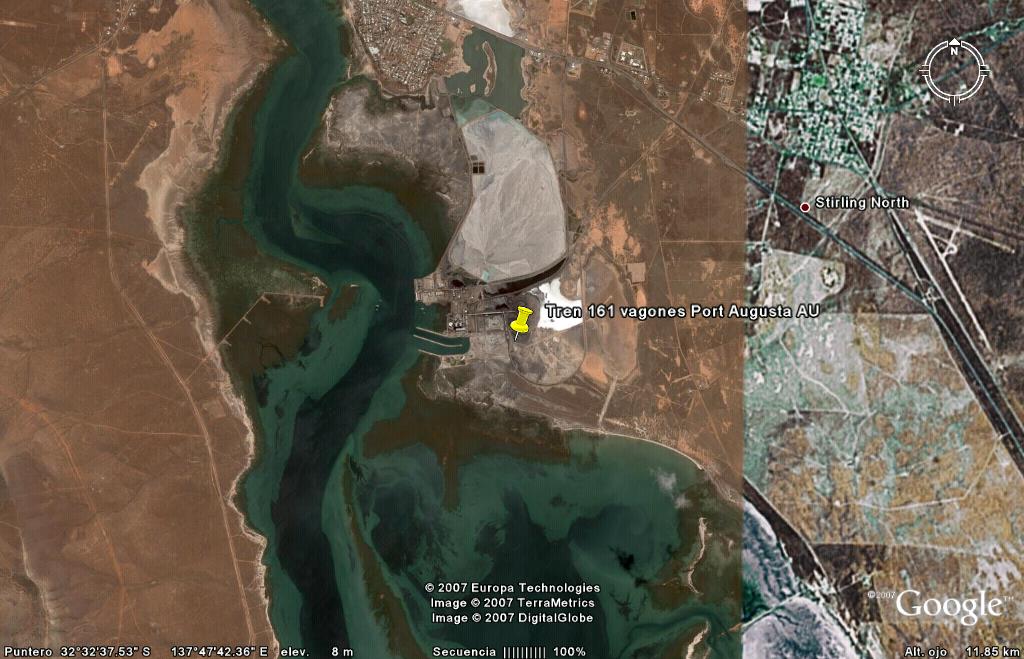Reset the view with the compass N

pyautogui.click(x=953, y=46)
